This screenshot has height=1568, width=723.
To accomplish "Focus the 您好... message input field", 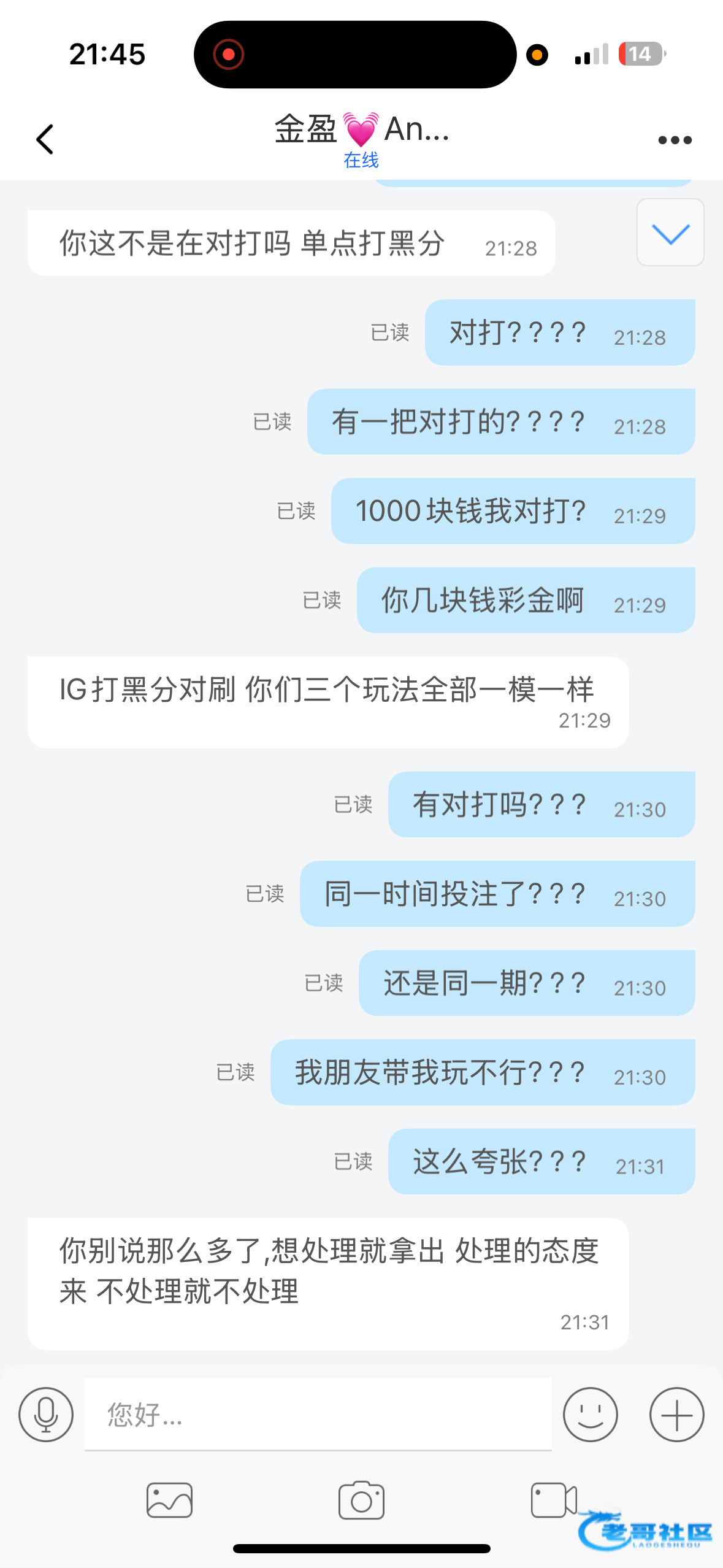I will click(318, 1415).
